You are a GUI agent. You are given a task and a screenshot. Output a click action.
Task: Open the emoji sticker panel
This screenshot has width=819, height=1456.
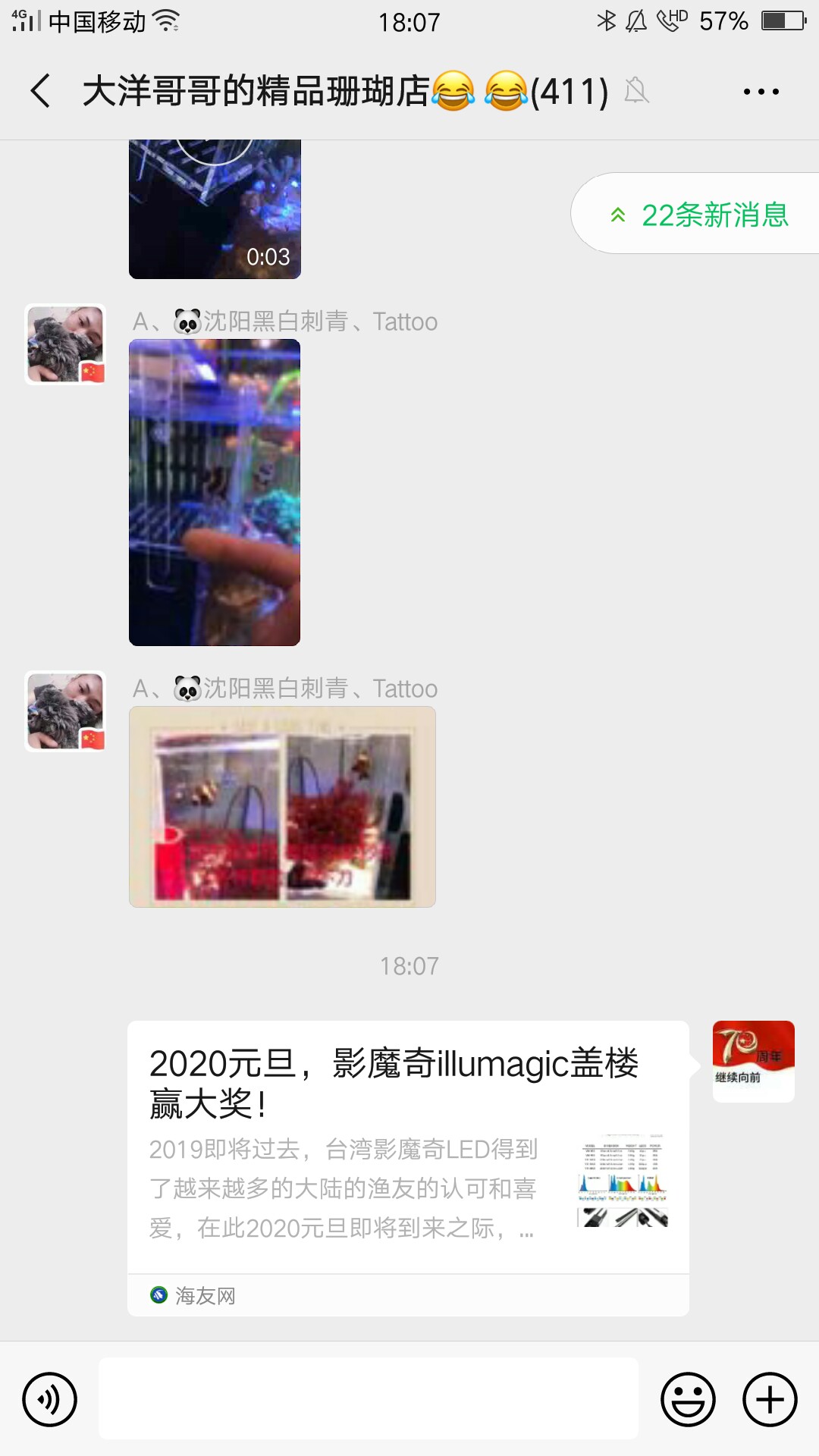click(x=688, y=1399)
